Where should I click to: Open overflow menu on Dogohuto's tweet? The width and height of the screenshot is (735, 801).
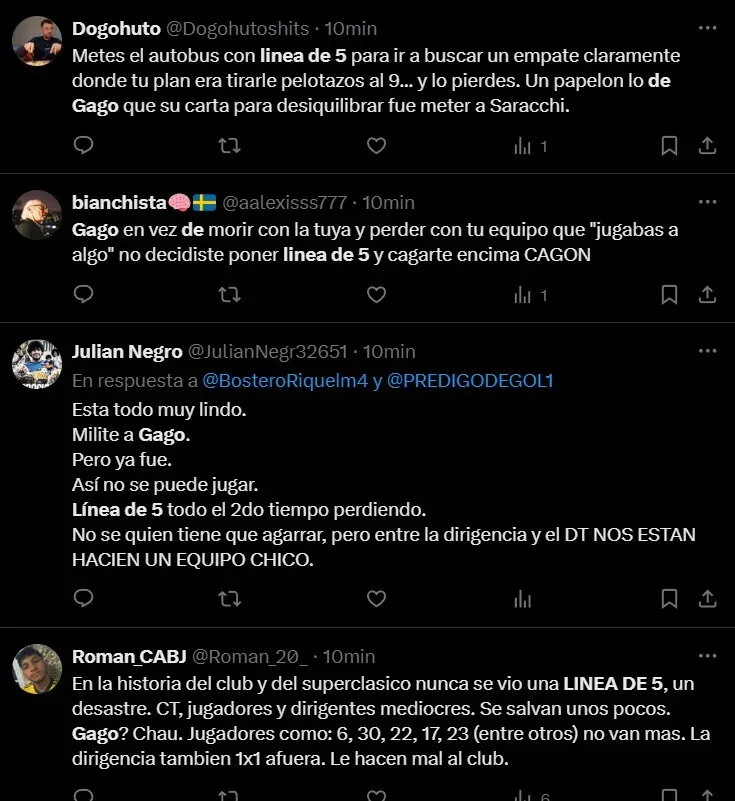click(707, 28)
